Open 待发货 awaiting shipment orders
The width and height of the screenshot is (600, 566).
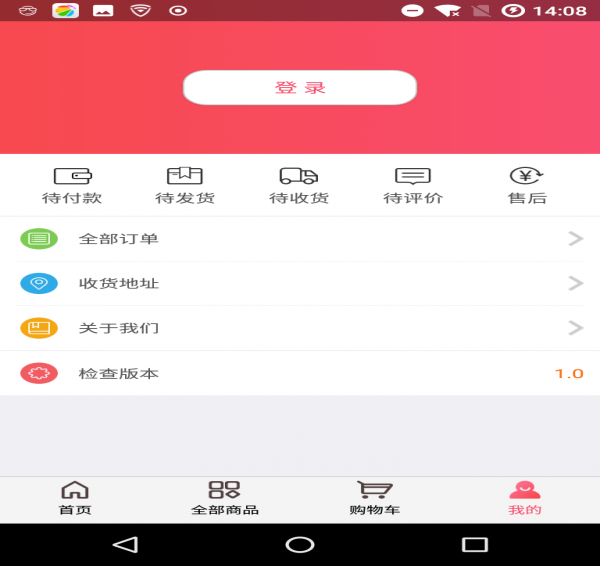[185, 186]
